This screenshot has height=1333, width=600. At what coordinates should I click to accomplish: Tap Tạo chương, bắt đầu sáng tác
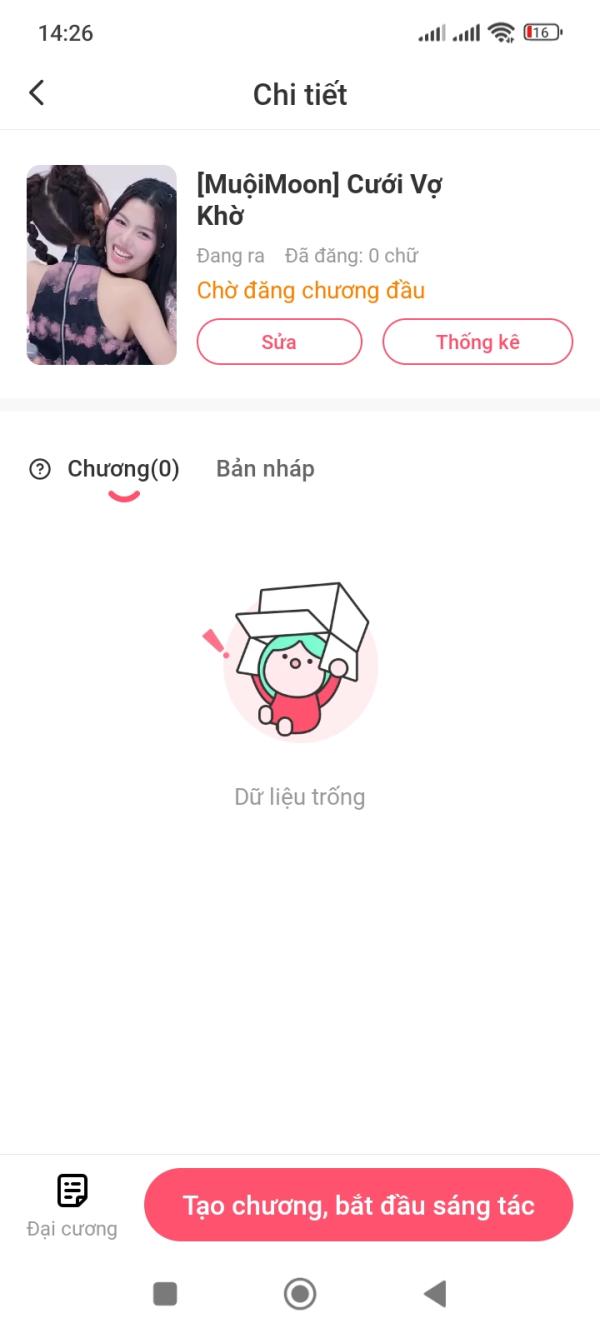[x=358, y=1205]
